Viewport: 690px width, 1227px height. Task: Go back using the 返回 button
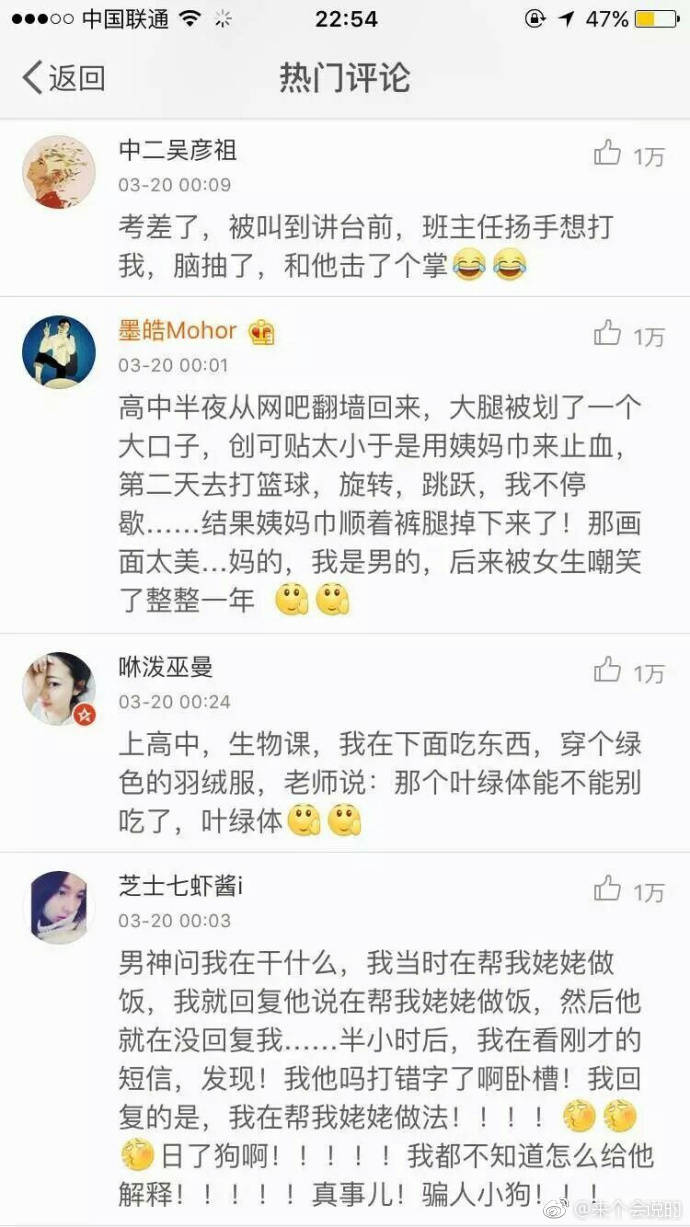63,78
